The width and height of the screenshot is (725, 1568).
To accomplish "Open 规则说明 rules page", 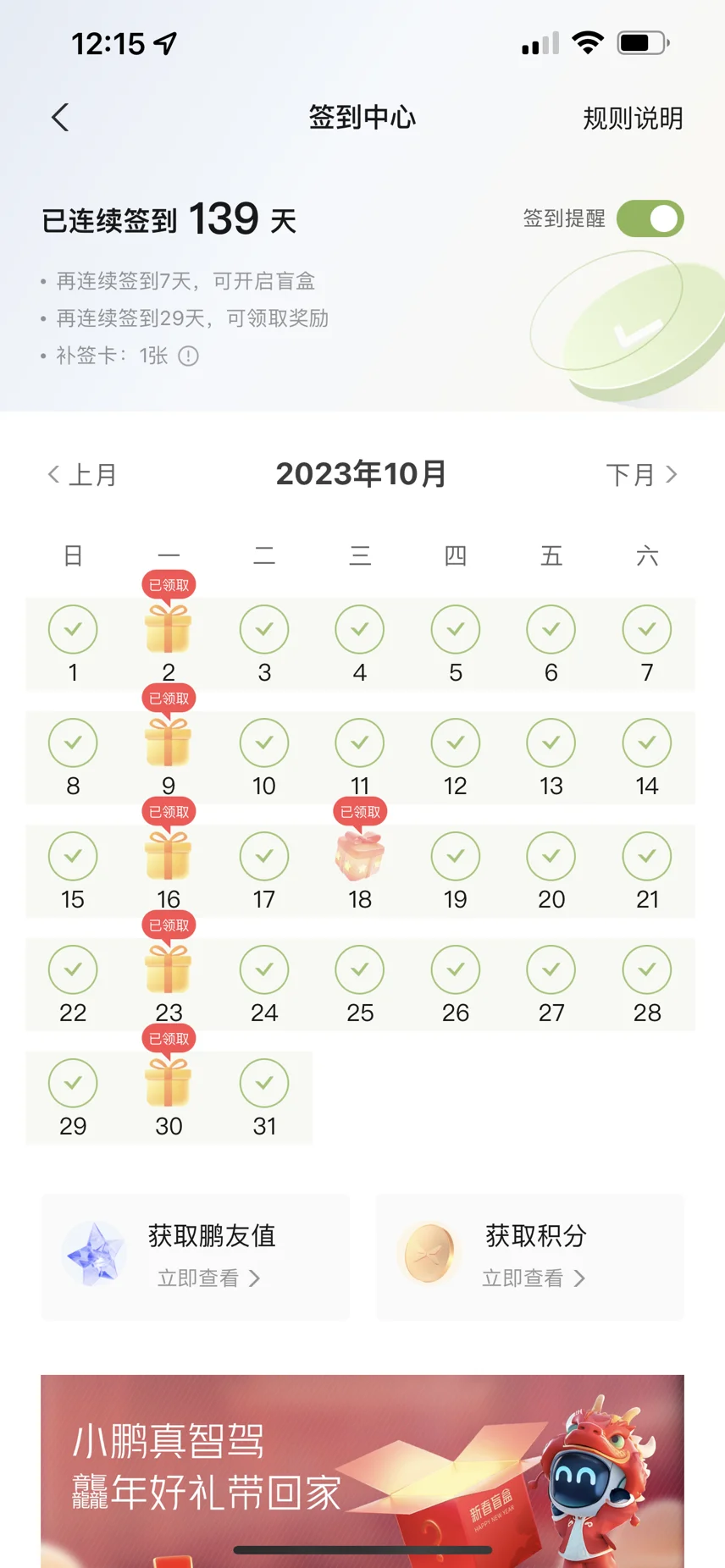I will coord(633,119).
